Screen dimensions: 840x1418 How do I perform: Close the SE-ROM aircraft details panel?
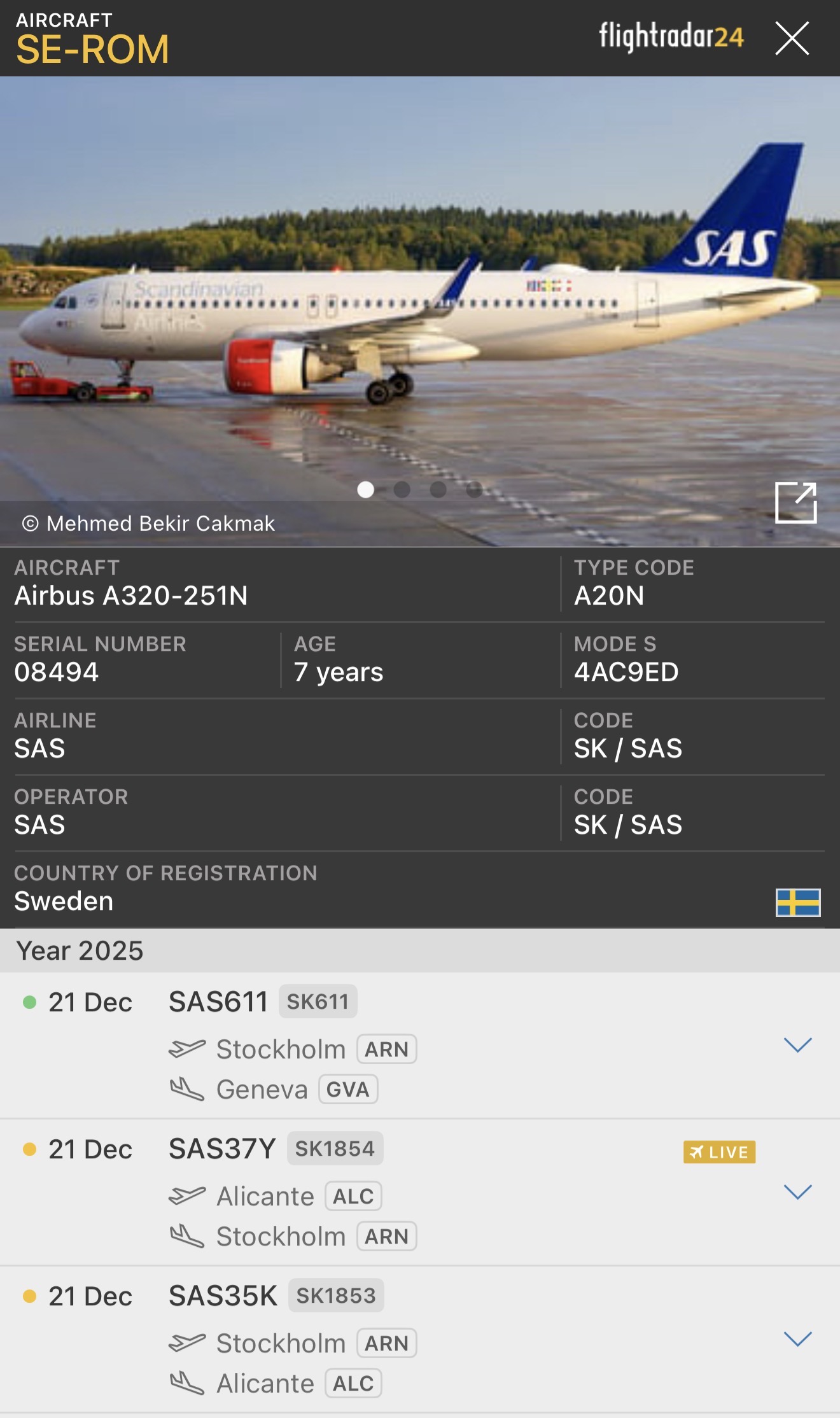792,38
